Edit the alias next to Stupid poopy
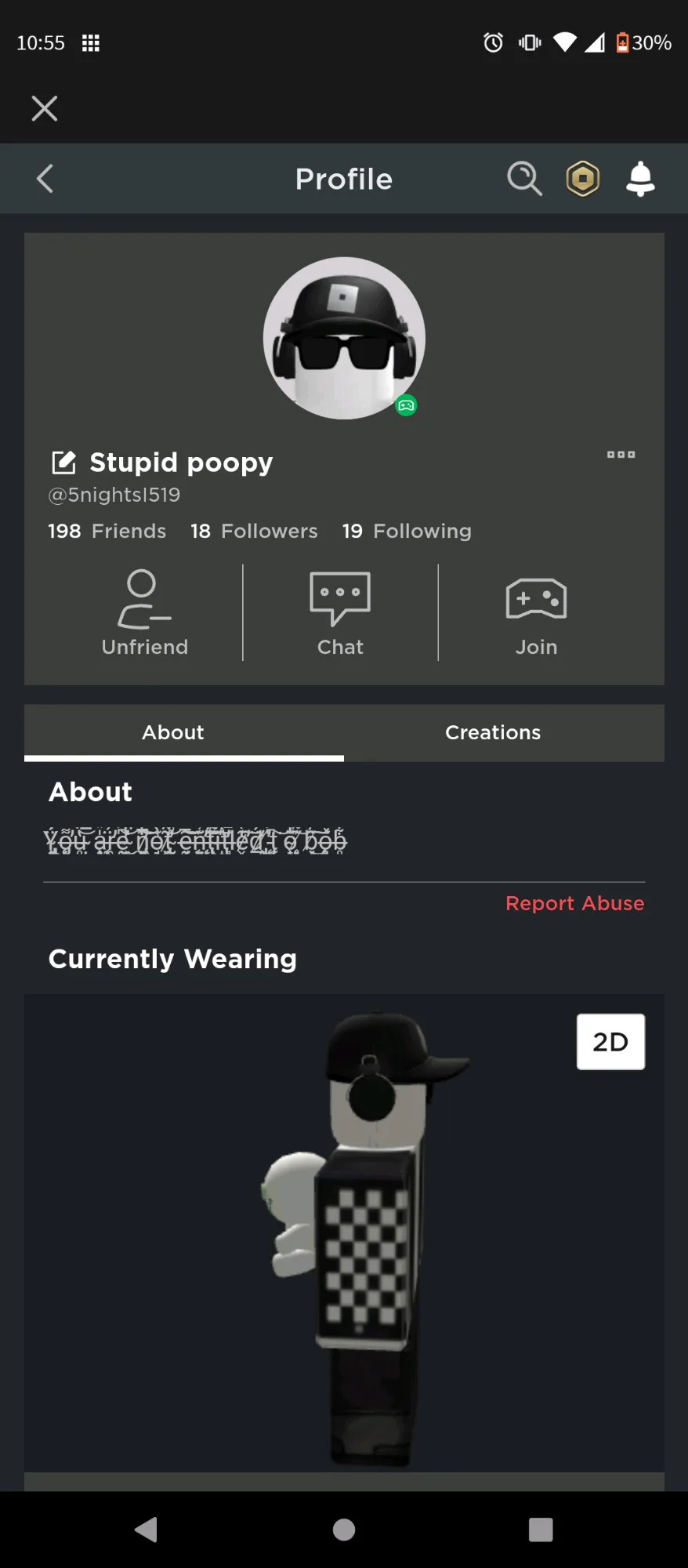The image size is (688, 1568). coord(63,463)
